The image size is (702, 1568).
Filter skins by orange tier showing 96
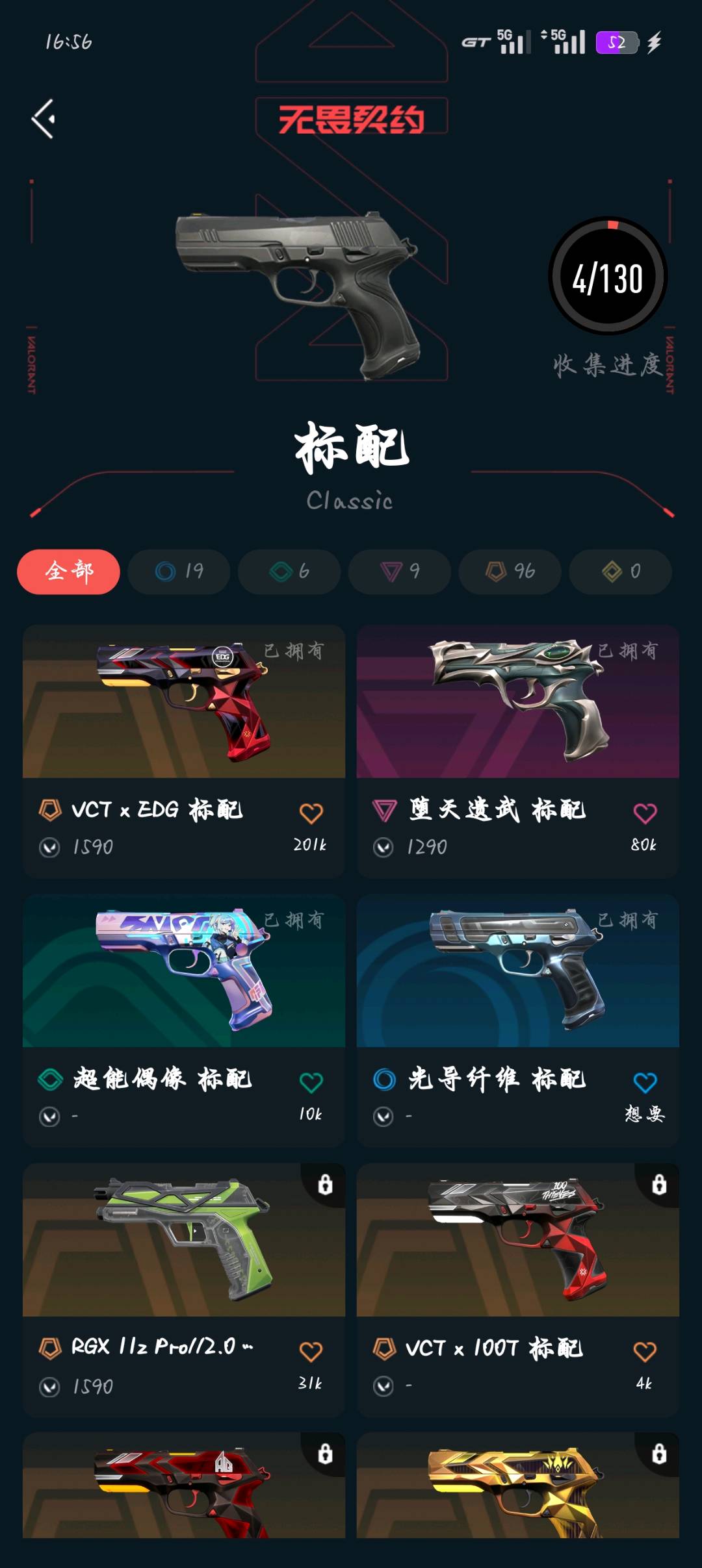[510, 572]
